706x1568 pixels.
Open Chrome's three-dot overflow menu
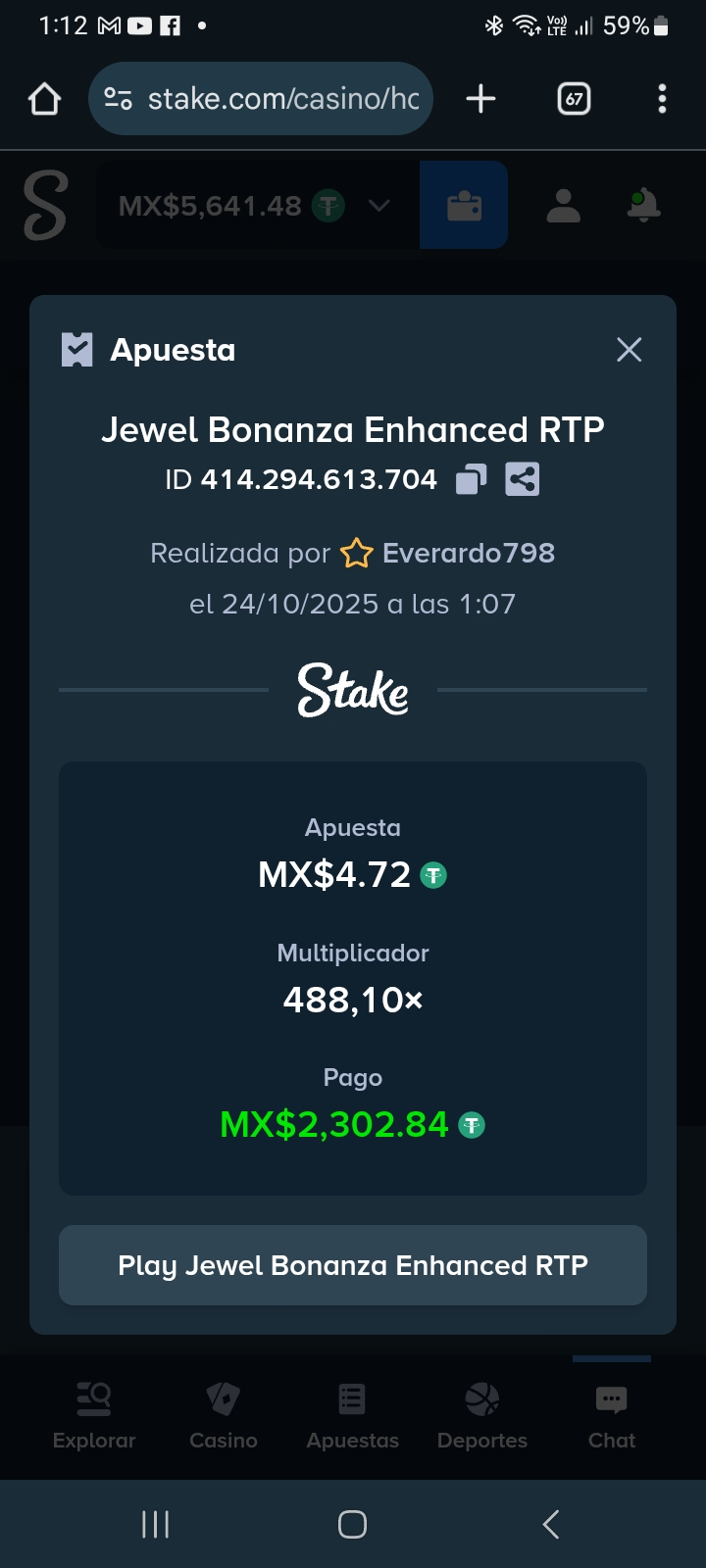click(x=662, y=98)
